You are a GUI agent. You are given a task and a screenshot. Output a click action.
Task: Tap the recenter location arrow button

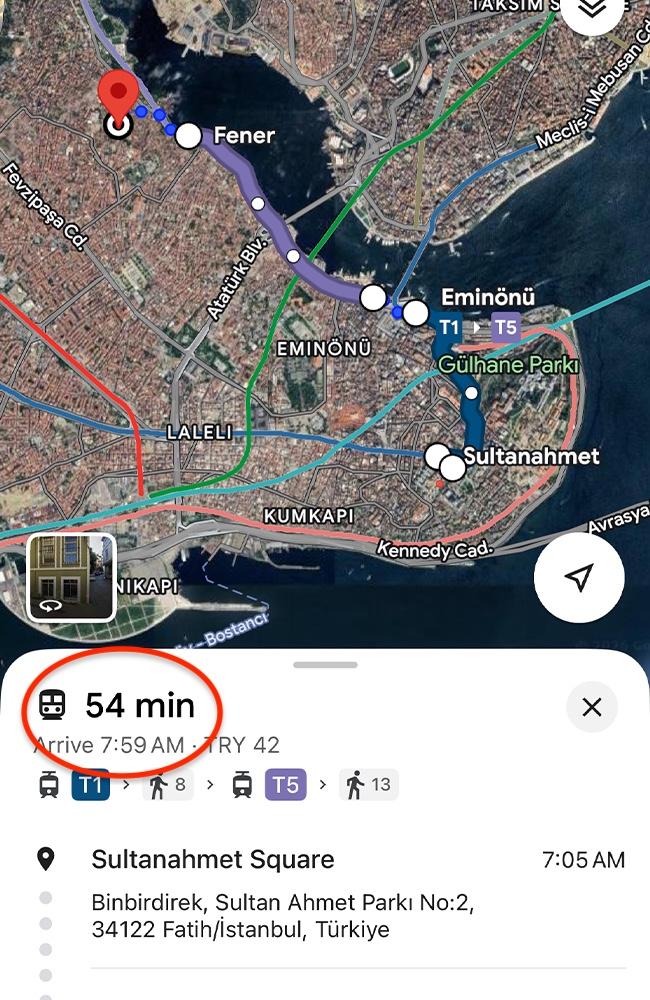pos(579,578)
